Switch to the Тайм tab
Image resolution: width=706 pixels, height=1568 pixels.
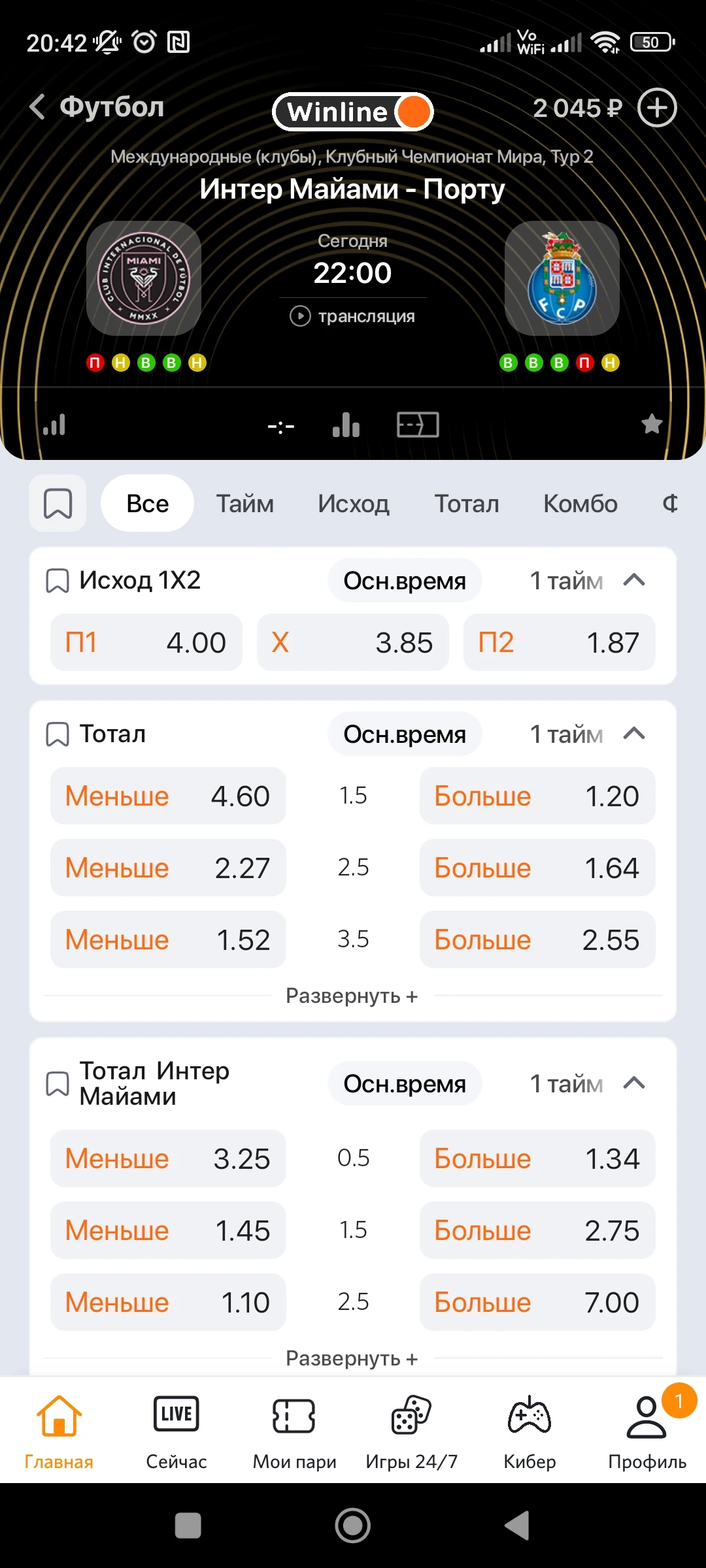[245, 504]
